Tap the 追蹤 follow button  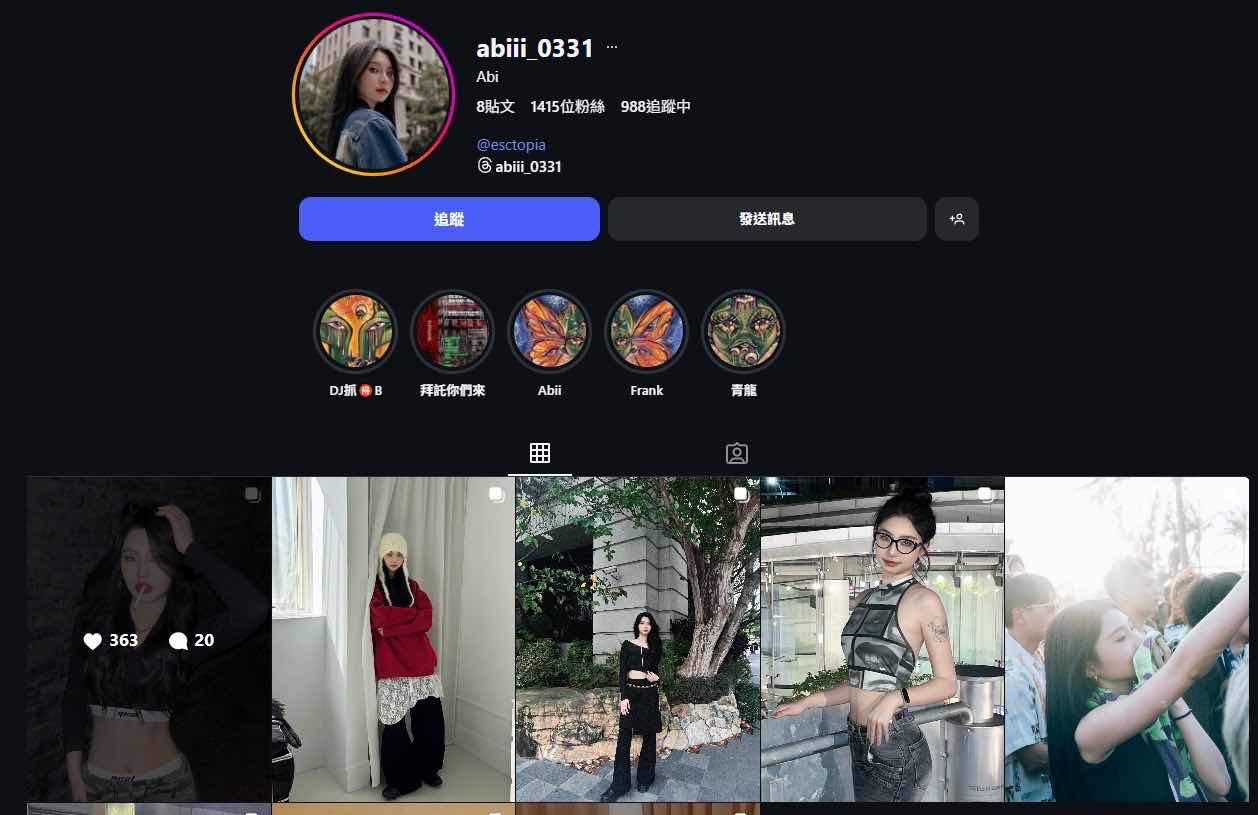pyautogui.click(x=449, y=219)
